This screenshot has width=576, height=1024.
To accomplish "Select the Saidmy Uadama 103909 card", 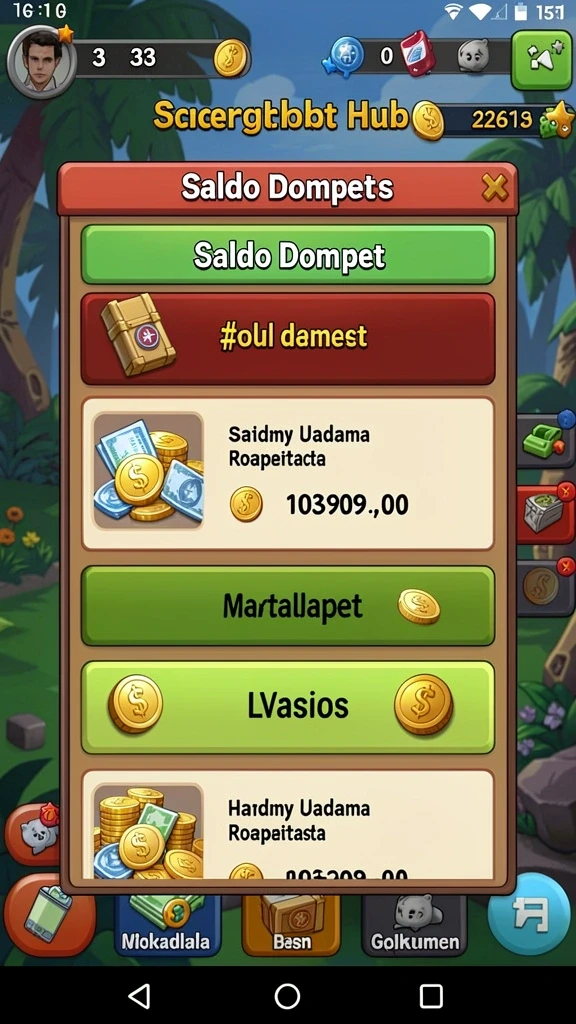I will (288, 473).
